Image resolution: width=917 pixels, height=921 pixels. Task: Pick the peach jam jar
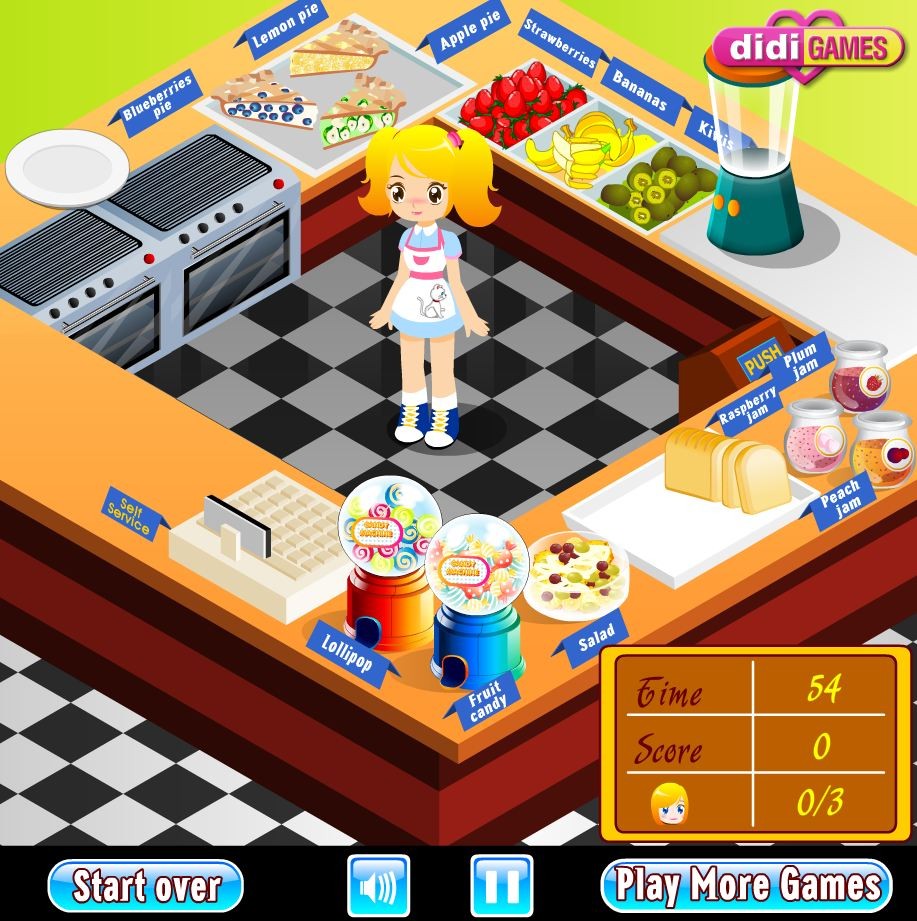point(882,447)
